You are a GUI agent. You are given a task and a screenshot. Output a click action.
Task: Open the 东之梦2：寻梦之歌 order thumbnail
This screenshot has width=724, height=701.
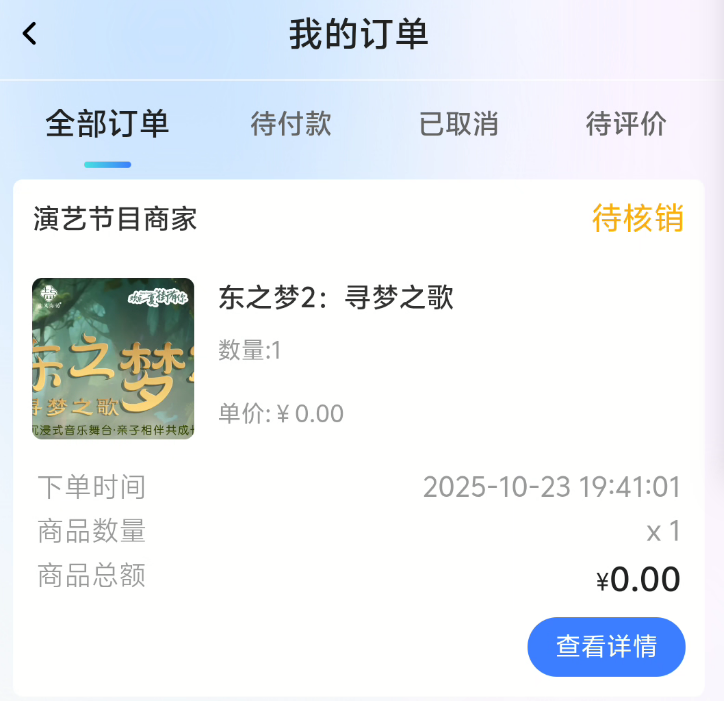tap(113, 358)
